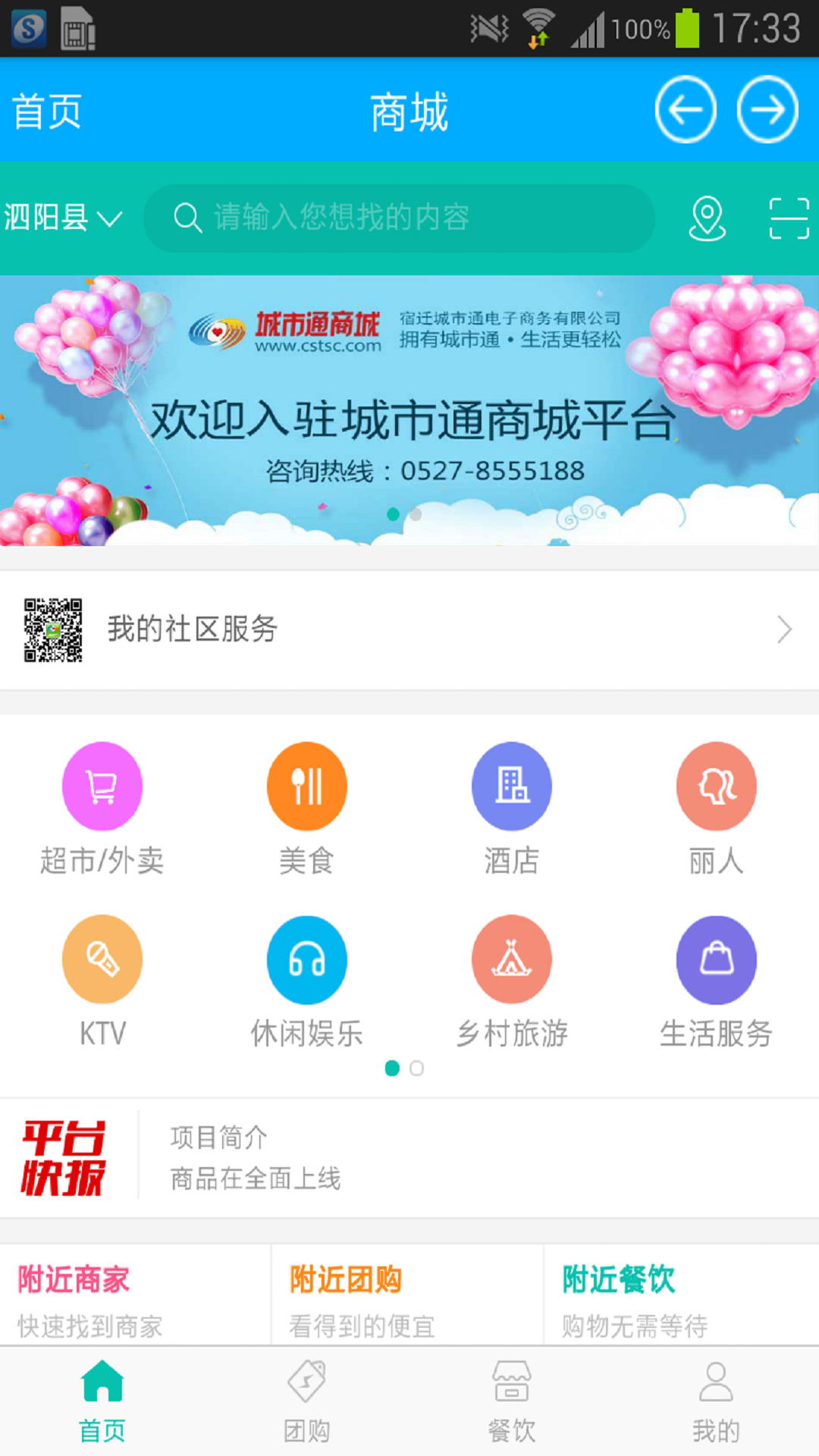Screen dimensions: 819x1456
Task: Open the KTV microphone icon
Action: [x=102, y=959]
